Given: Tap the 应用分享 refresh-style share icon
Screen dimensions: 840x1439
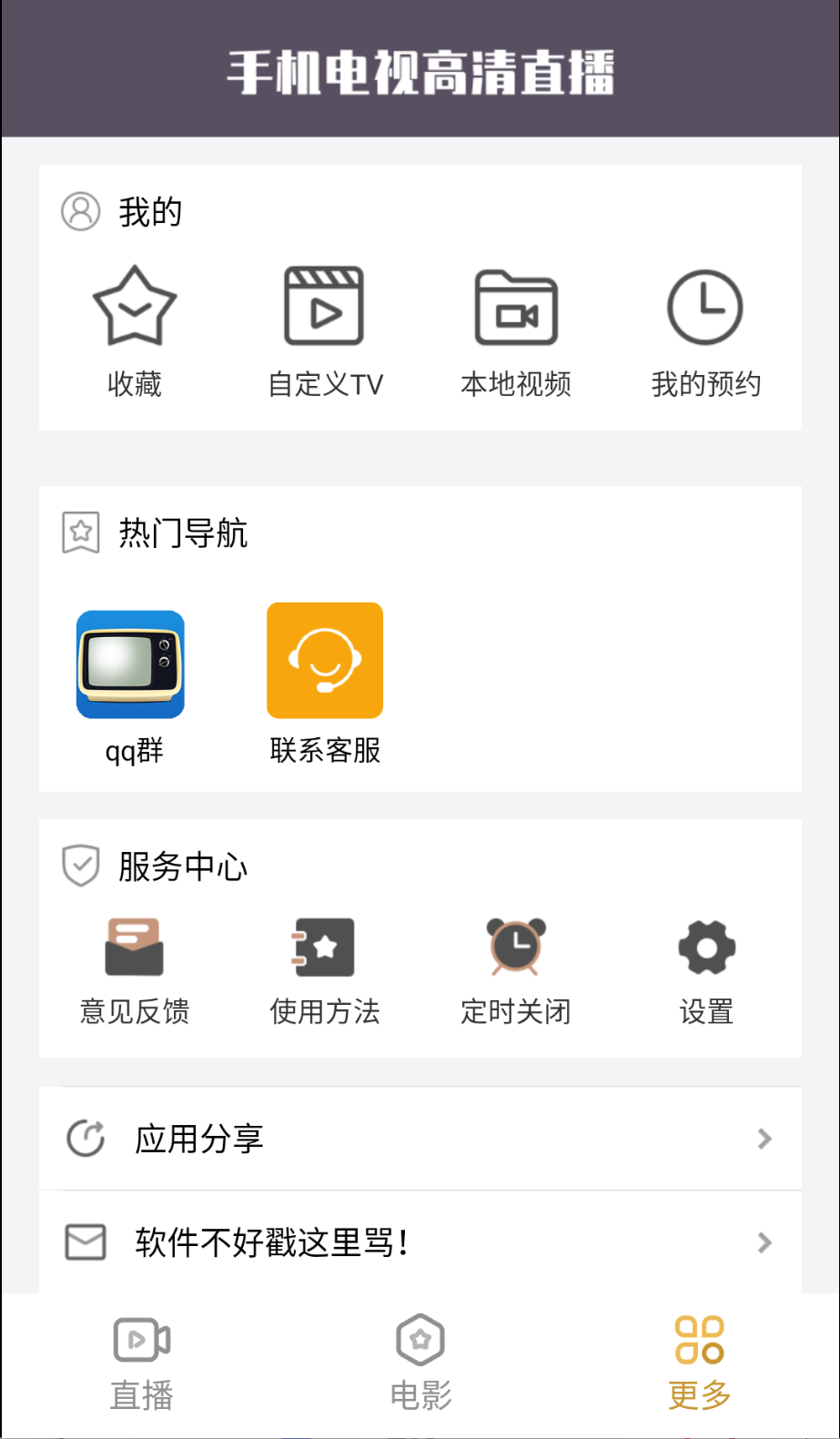Looking at the screenshot, I should pyautogui.click(x=85, y=1139).
